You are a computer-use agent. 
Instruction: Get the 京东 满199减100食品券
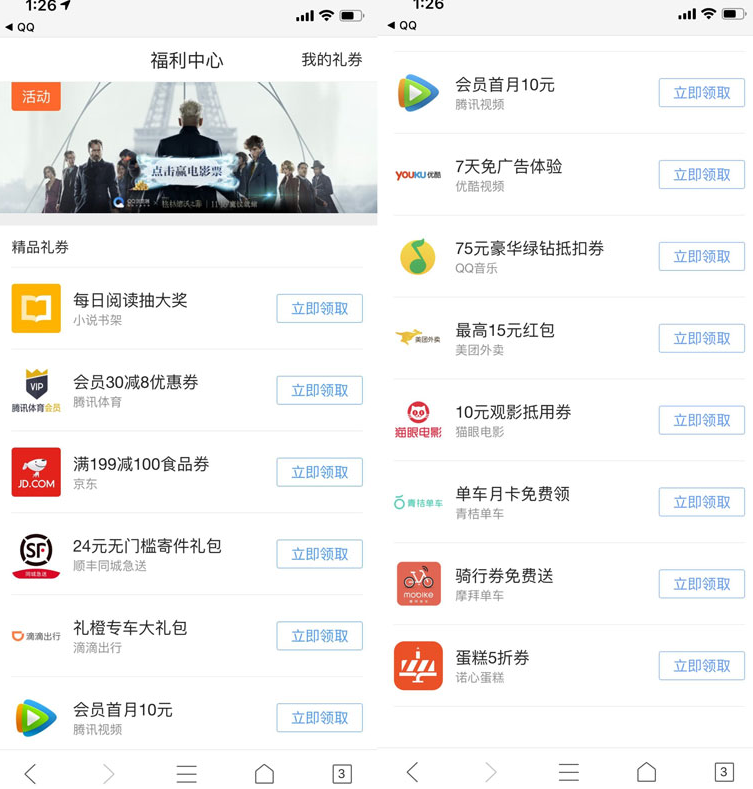coord(319,473)
